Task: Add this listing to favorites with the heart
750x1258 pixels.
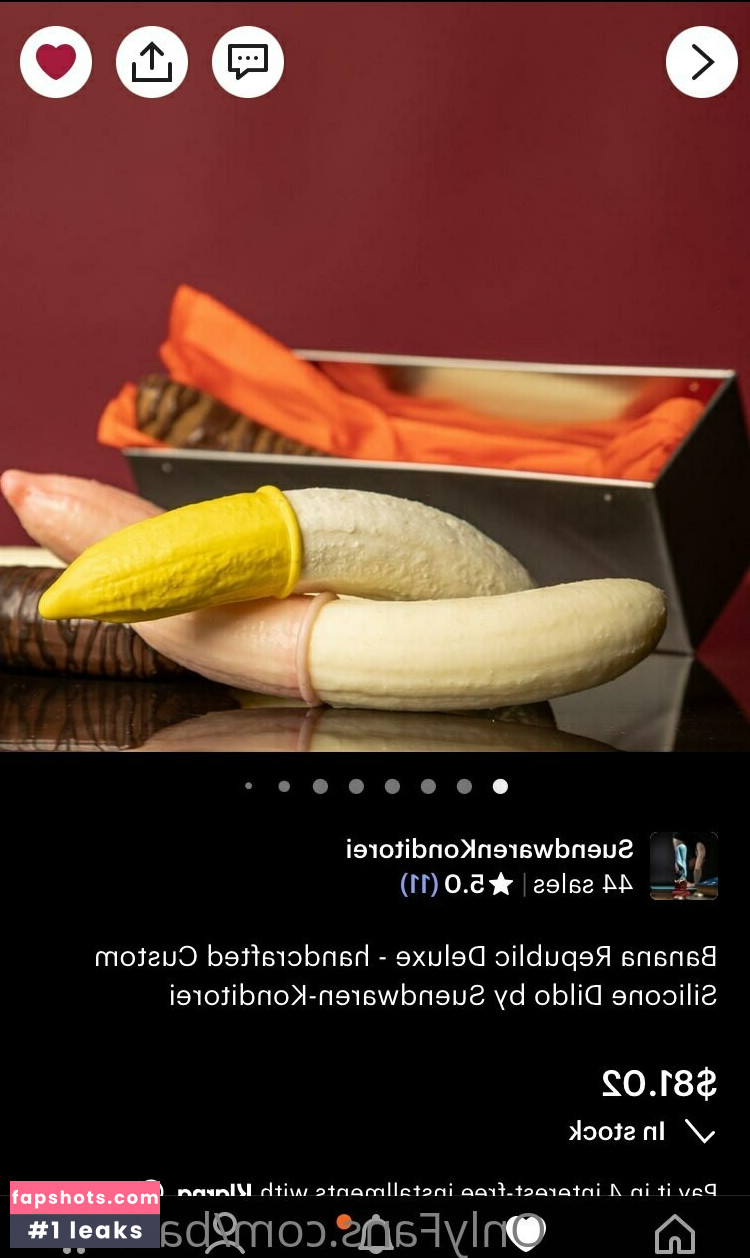Action: tap(56, 62)
